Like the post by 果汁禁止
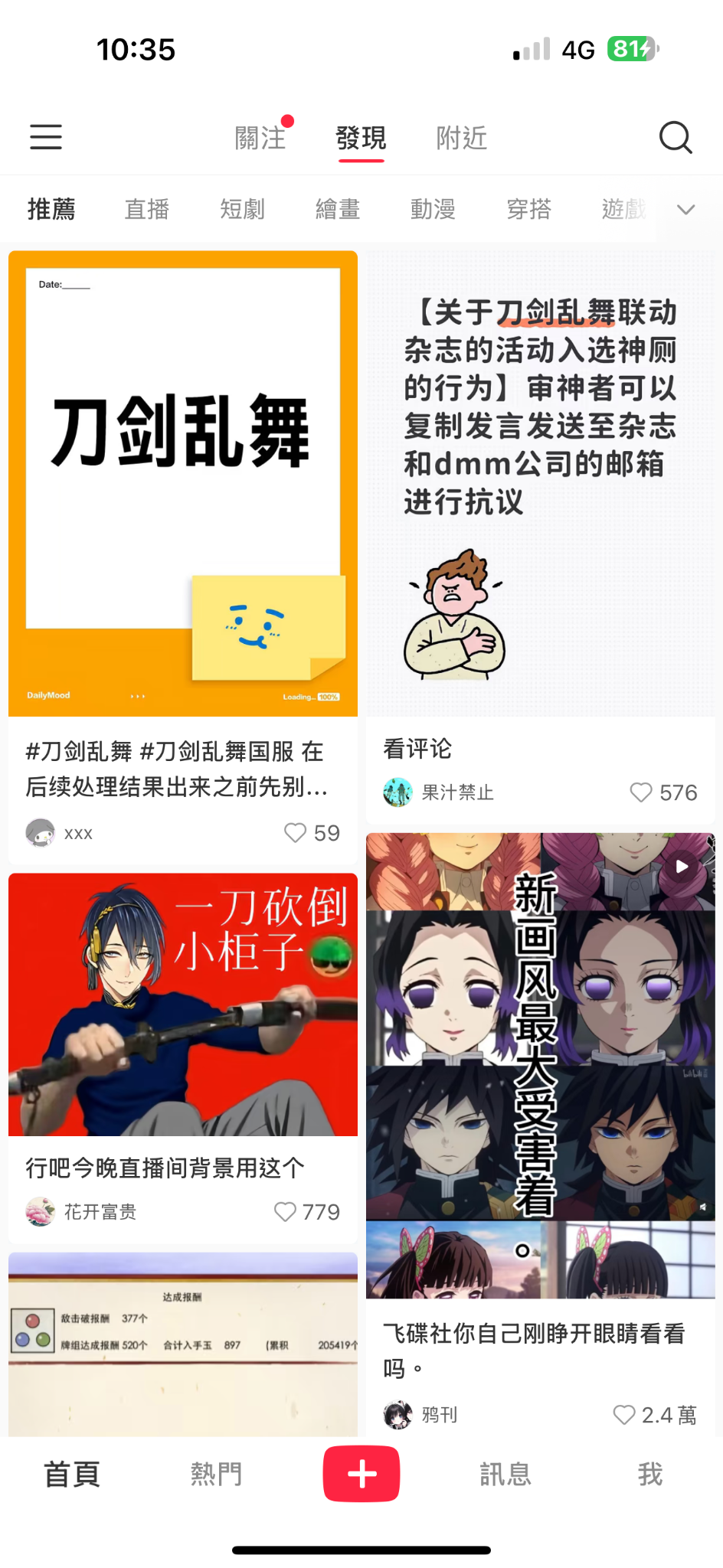 click(x=641, y=792)
